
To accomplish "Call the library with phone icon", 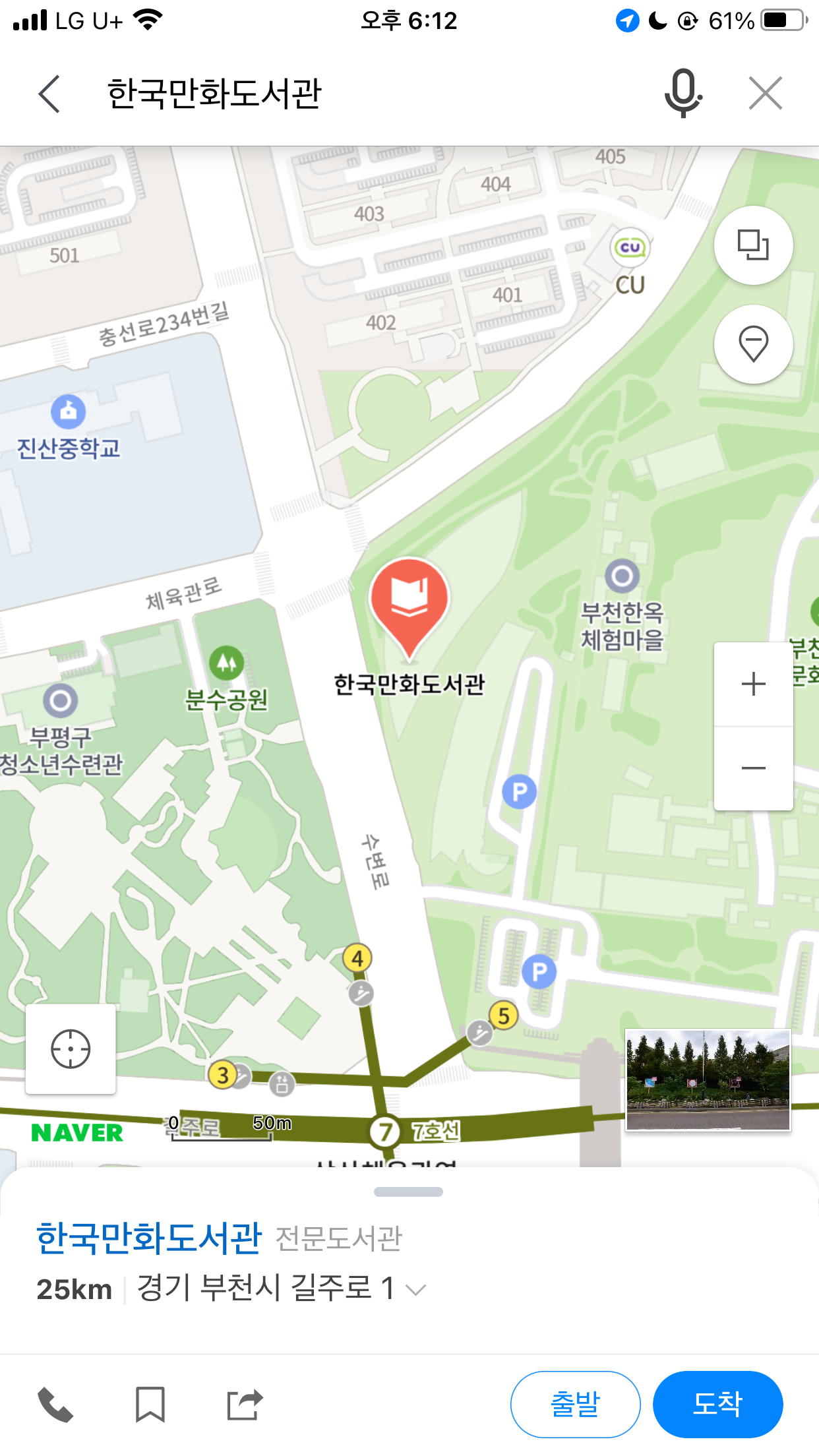I will 55,1405.
